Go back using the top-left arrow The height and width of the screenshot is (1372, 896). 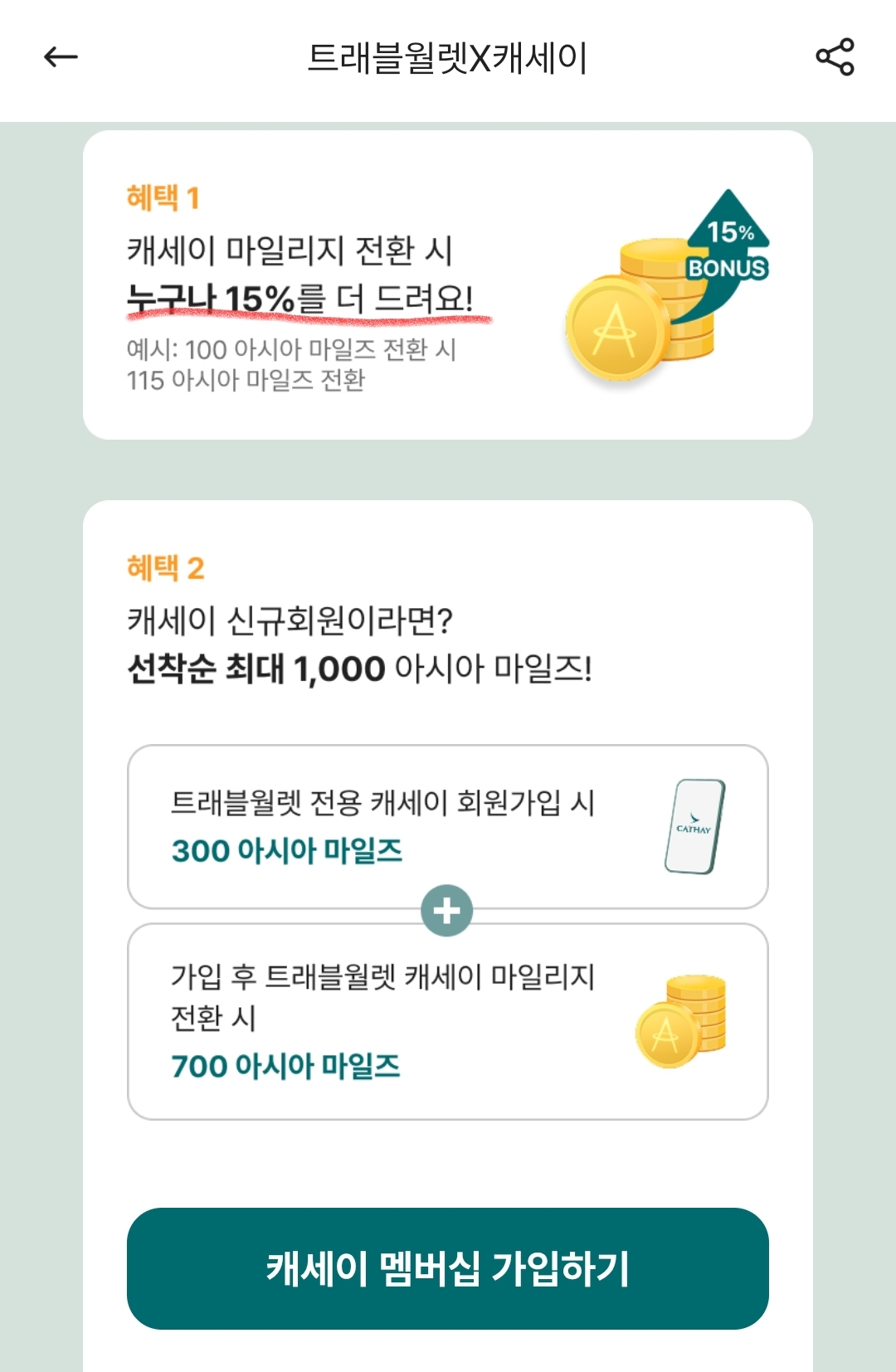61,57
